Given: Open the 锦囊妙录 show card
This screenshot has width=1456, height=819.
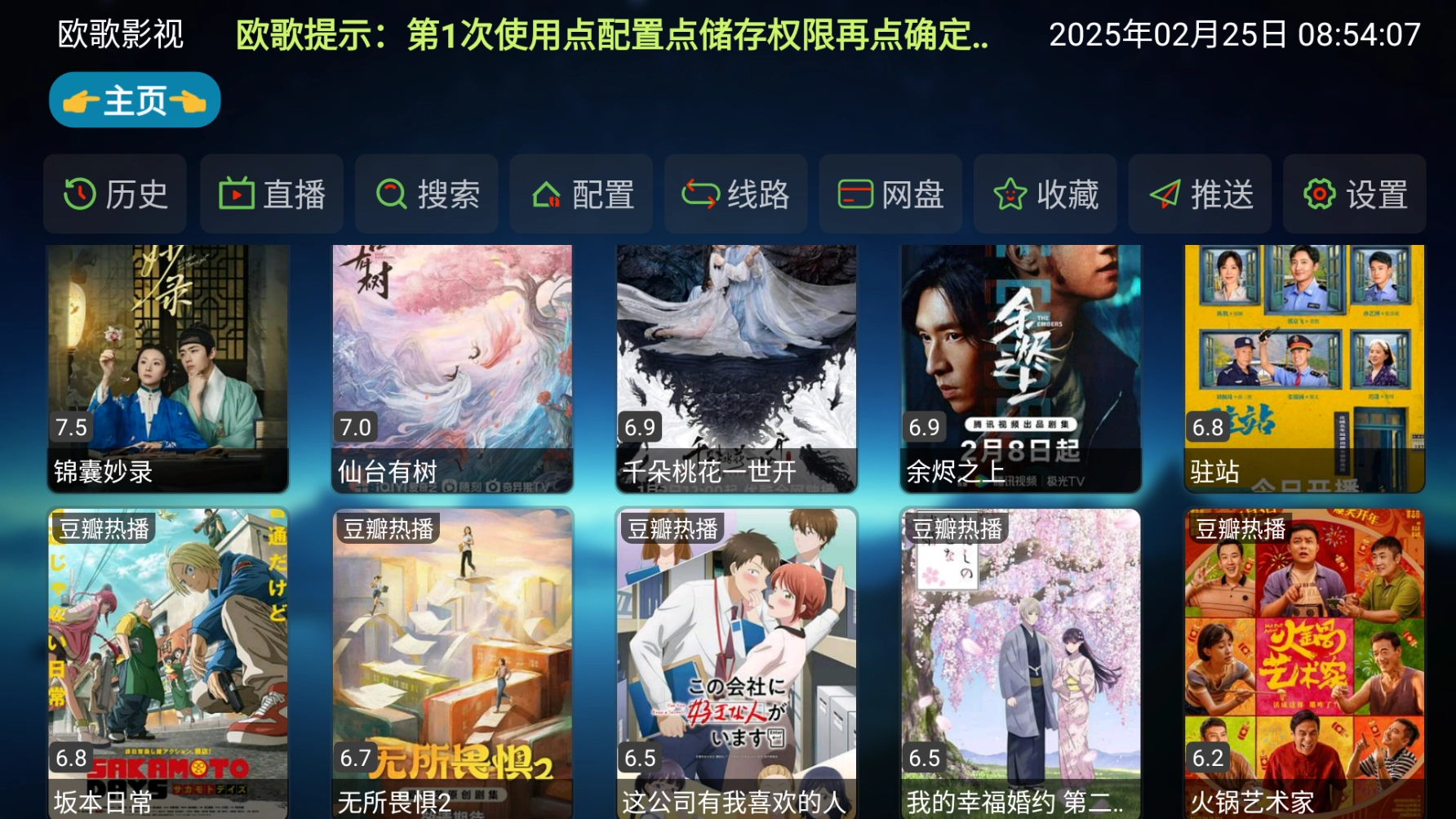Looking at the screenshot, I should coord(168,367).
